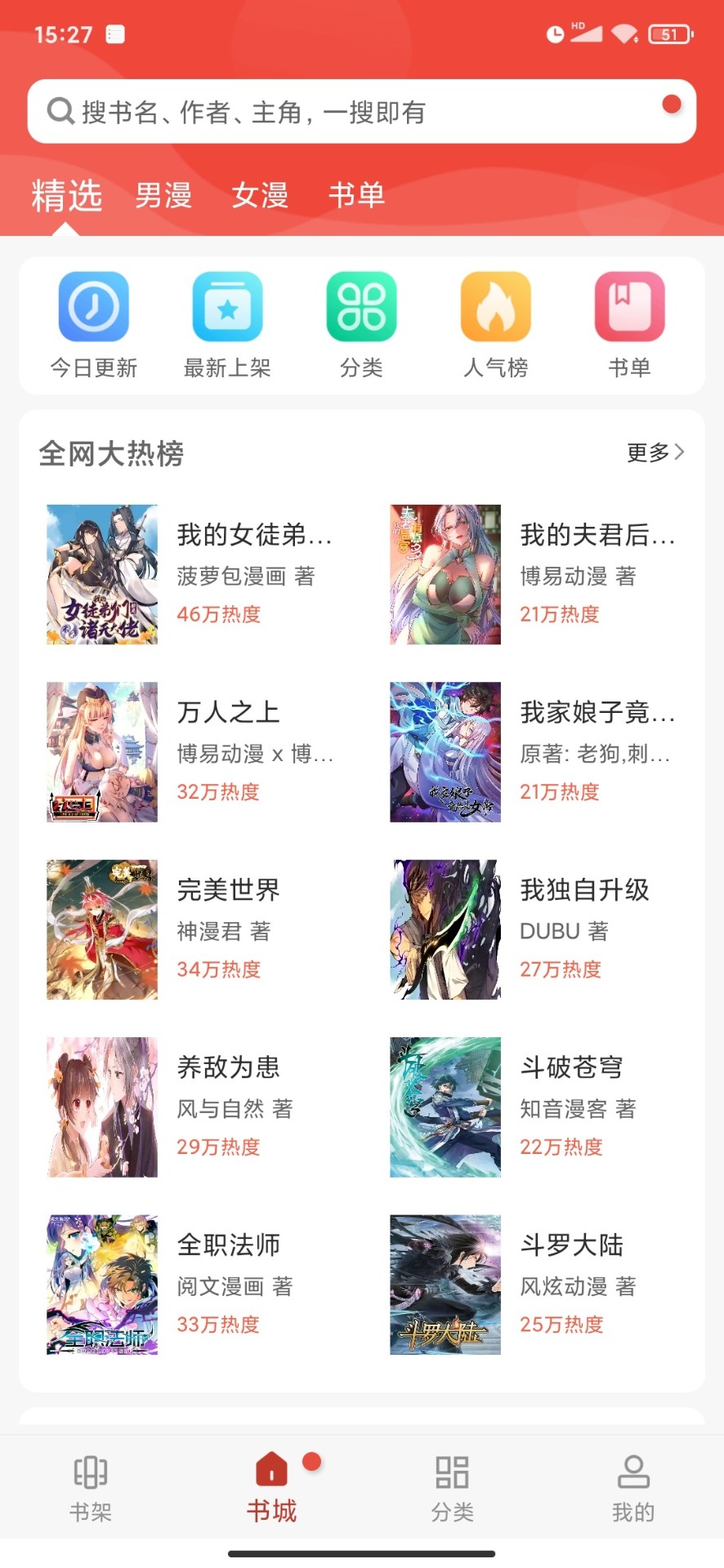Viewport: 724px width, 1568px height.
Task: Tap the search magnifier icon
Action: 60,111
